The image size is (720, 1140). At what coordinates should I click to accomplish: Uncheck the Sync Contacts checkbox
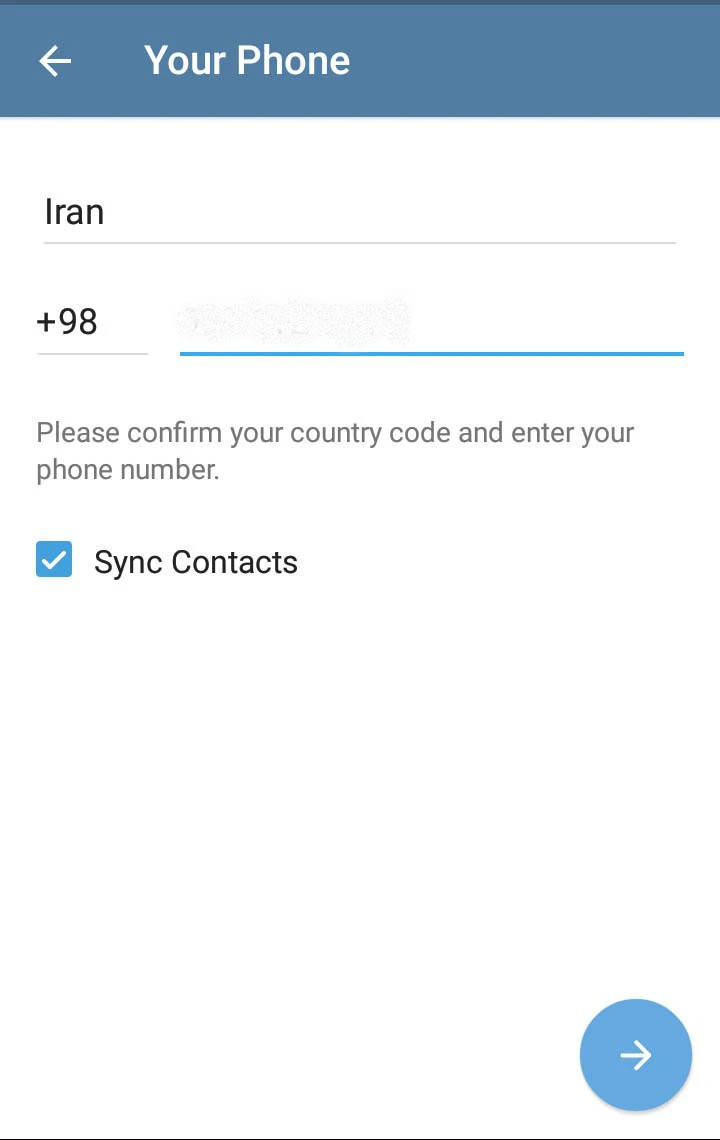coord(54,560)
